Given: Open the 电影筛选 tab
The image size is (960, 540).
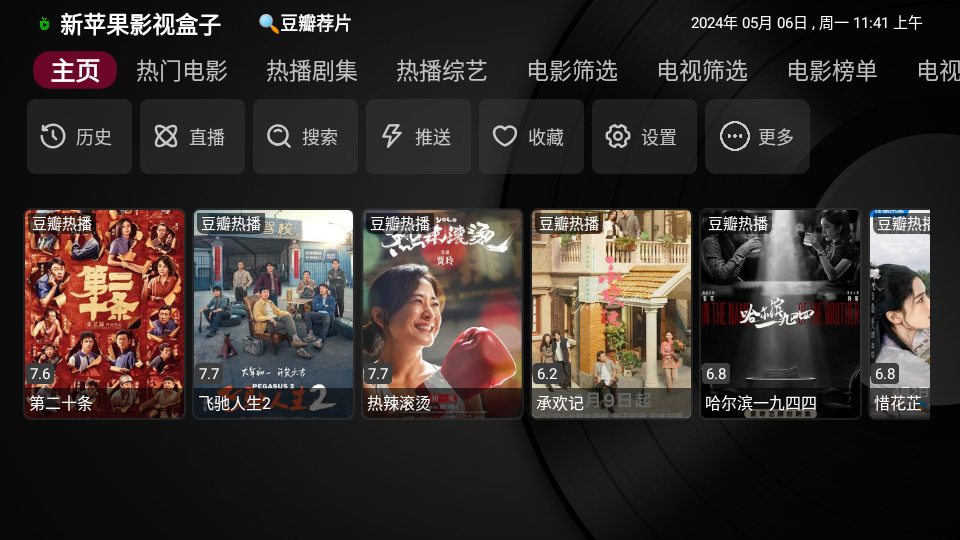Looking at the screenshot, I should coord(572,71).
